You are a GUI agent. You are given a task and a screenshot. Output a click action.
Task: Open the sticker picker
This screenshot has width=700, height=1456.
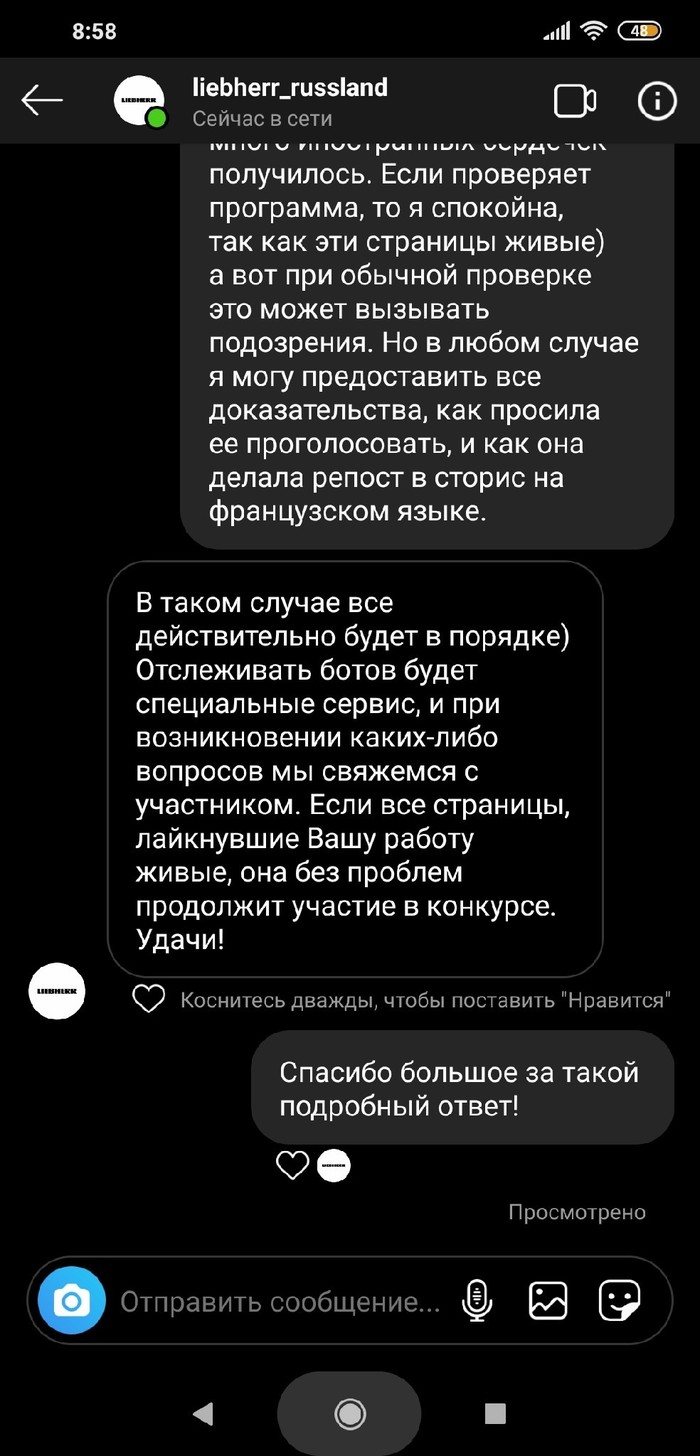click(619, 1301)
